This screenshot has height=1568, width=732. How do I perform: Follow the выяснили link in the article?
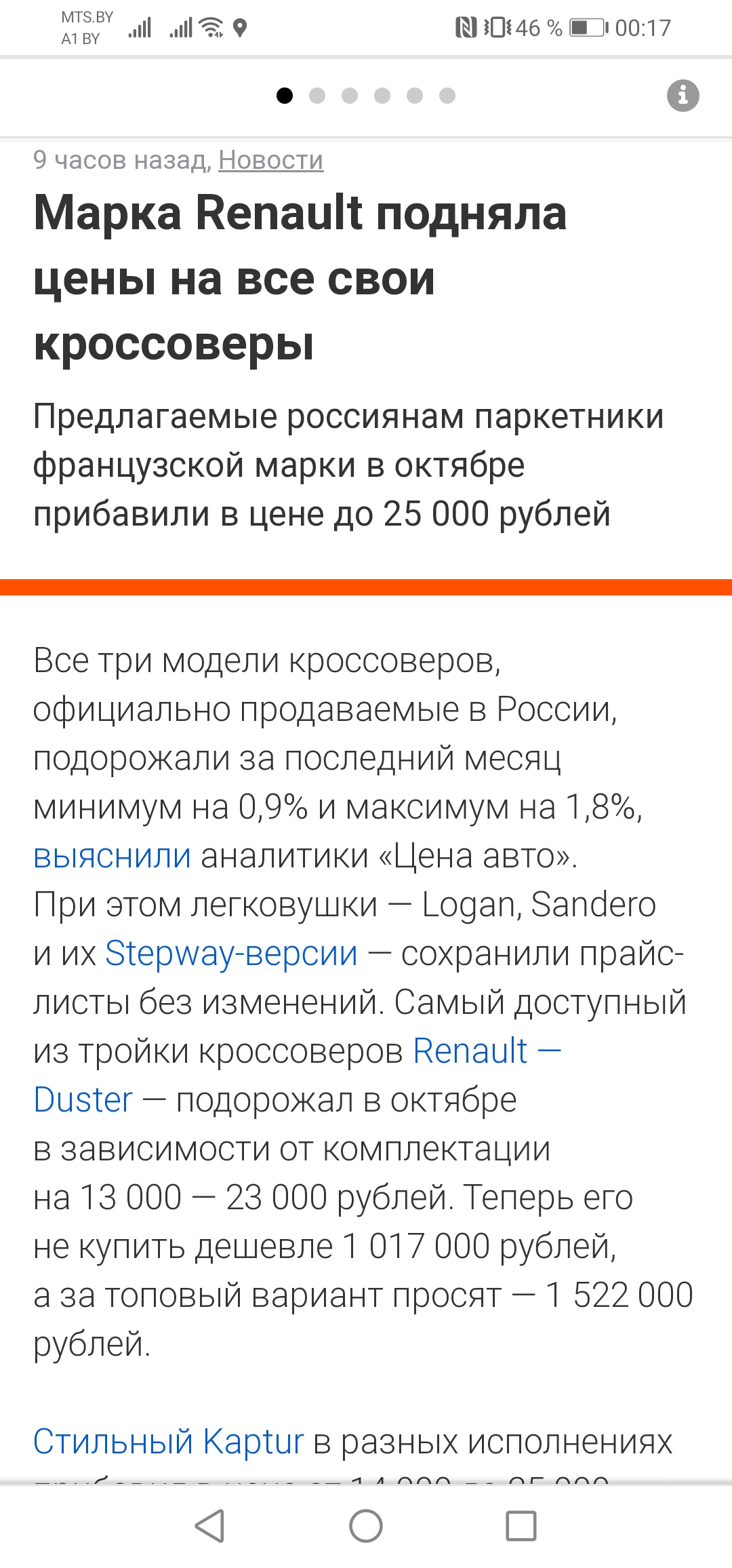point(112,856)
